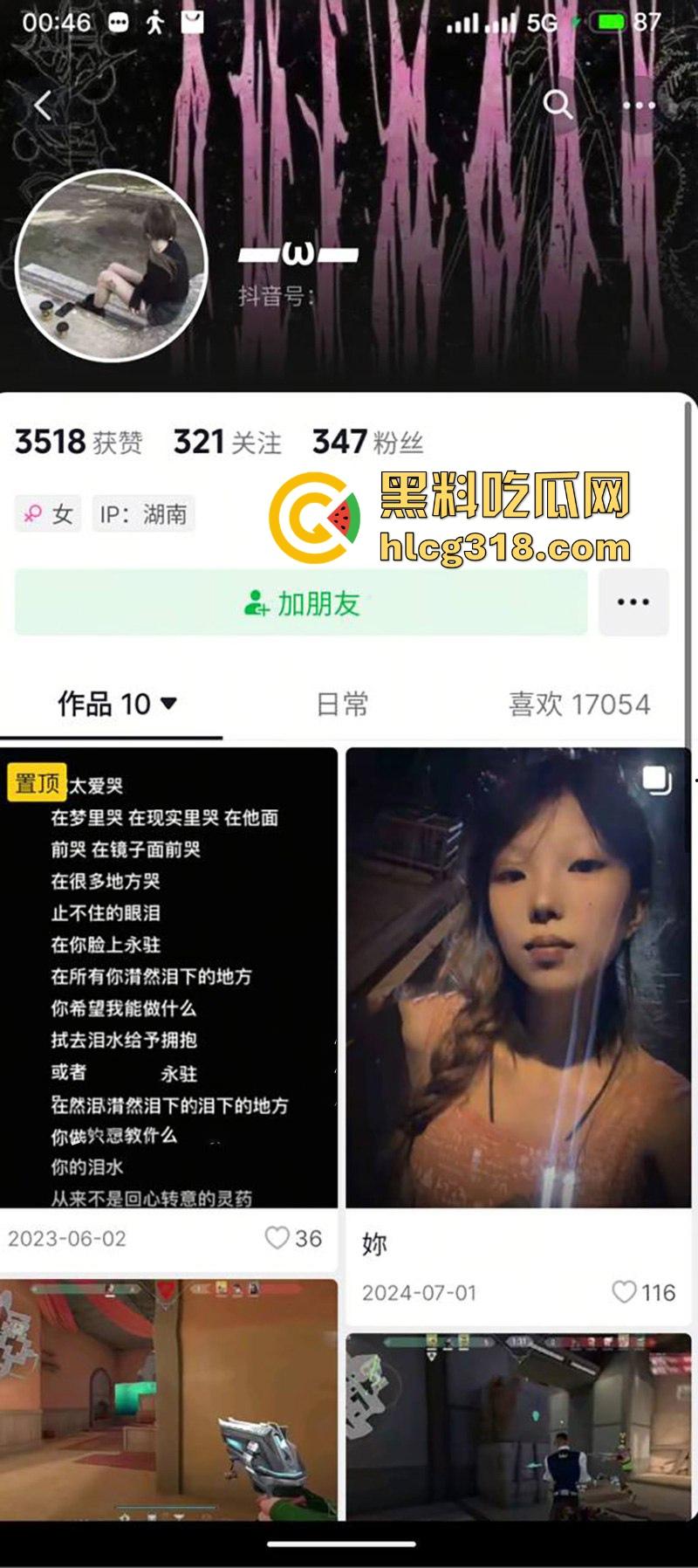
Task: Tap the heart icon on the pinned post
Action: (x=278, y=1238)
